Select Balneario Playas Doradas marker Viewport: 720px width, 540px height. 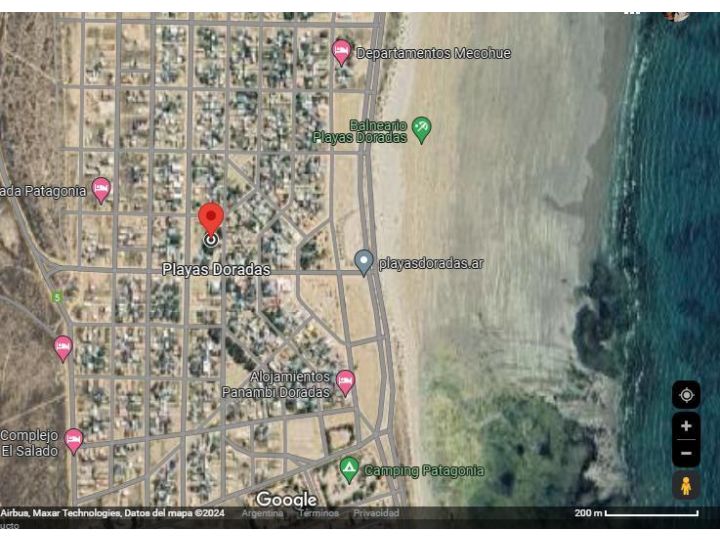click(422, 129)
